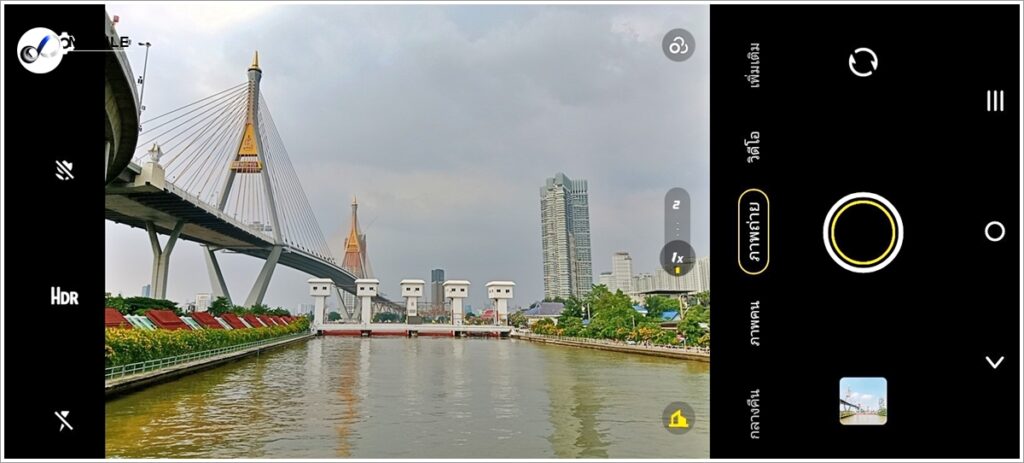The width and height of the screenshot is (1024, 463).
Task: Toggle the HDR setting
Action: point(64,296)
